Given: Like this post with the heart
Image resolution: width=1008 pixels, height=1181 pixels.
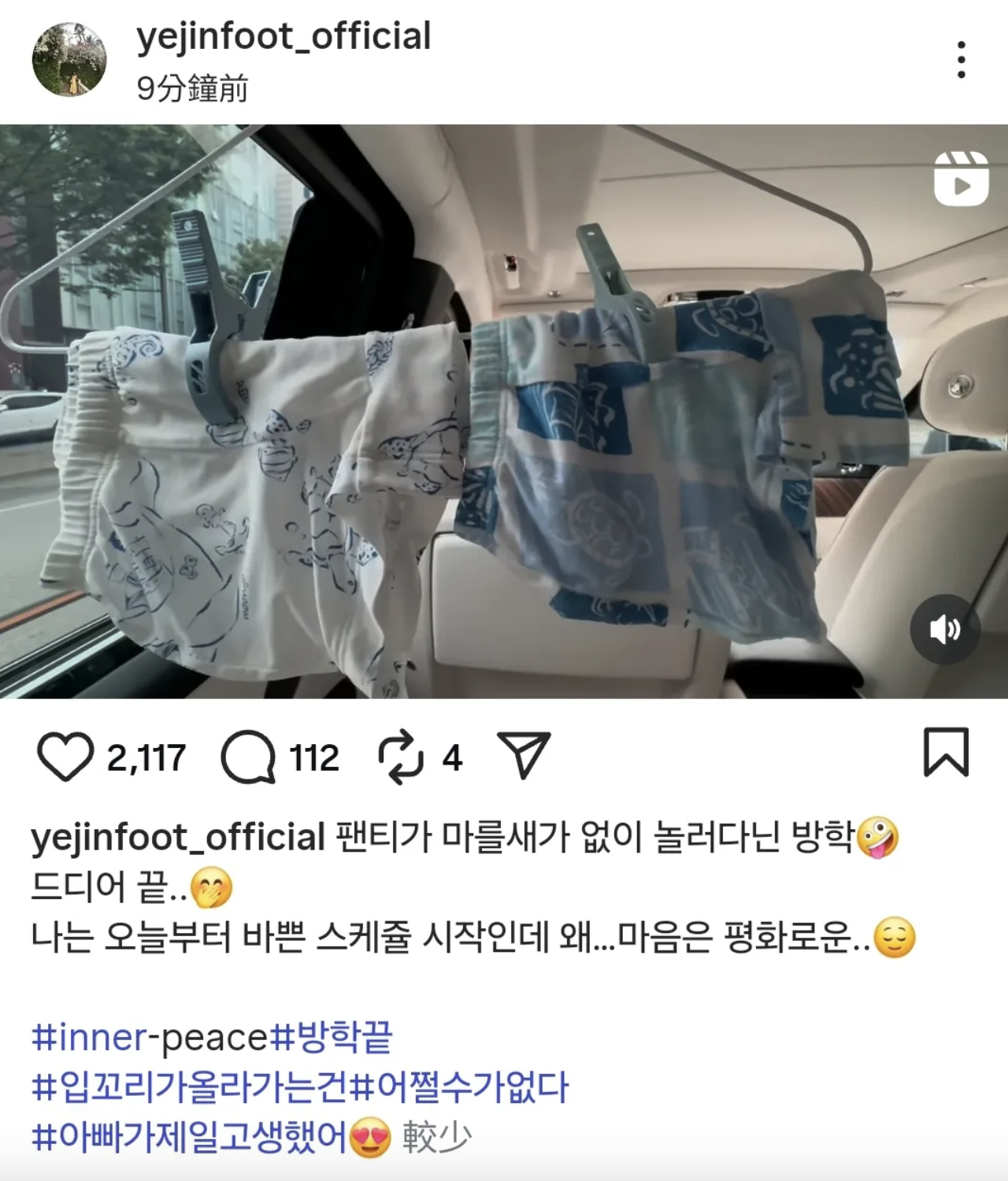Looking at the screenshot, I should pos(65,757).
